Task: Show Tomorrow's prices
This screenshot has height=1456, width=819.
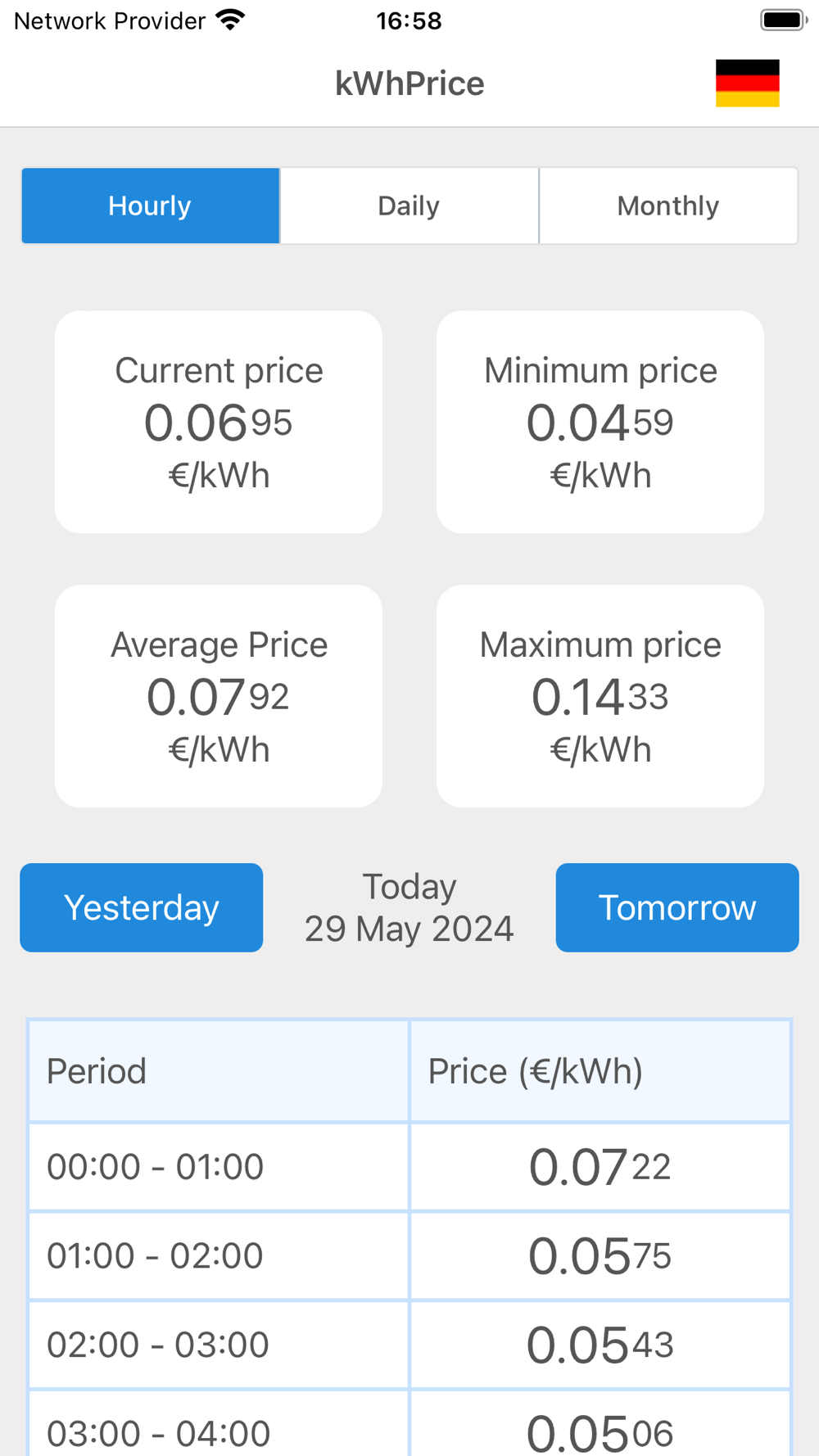Action: 676,907
